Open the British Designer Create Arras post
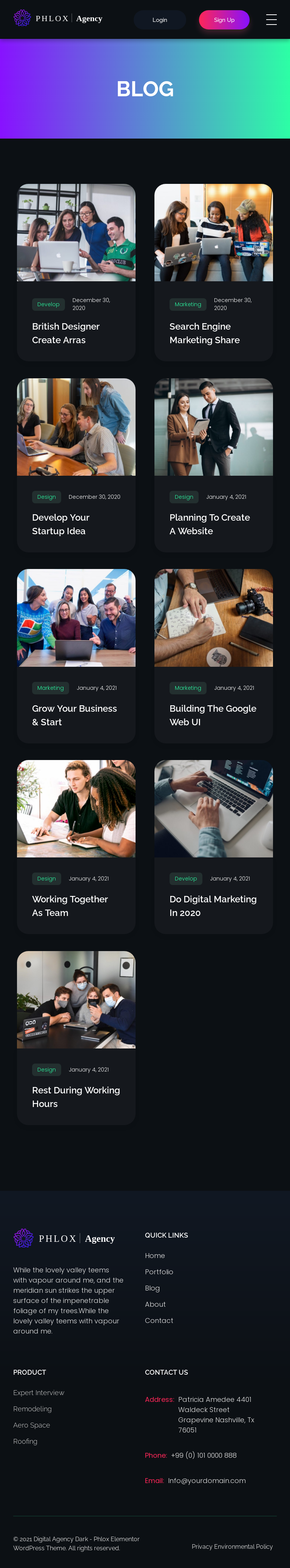Image resolution: width=290 pixels, height=1568 pixels. coord(66,333)
